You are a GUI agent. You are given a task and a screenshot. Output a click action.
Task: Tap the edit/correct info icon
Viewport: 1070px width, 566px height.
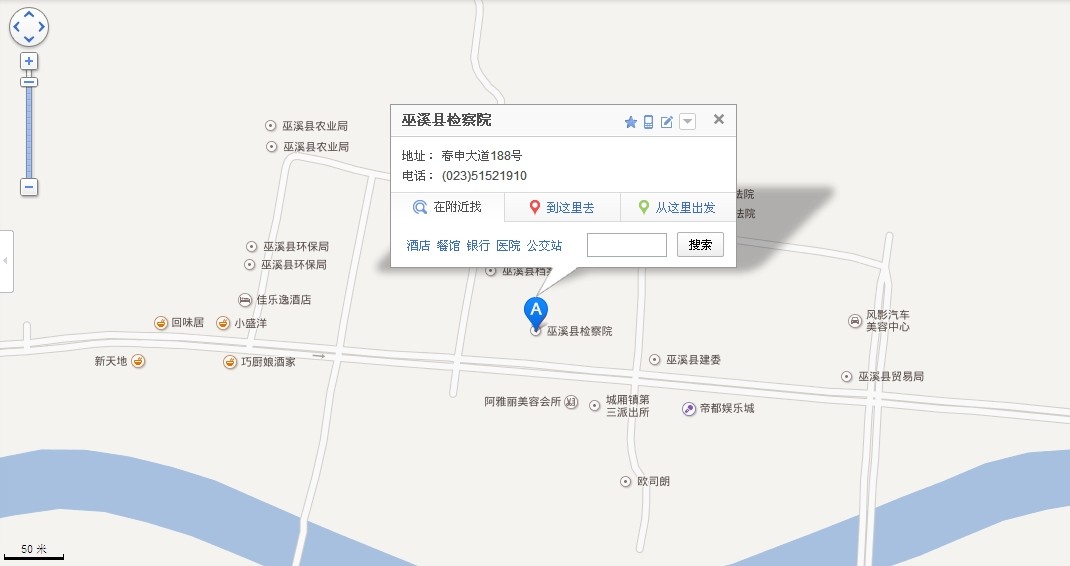[x=667, y=122]
